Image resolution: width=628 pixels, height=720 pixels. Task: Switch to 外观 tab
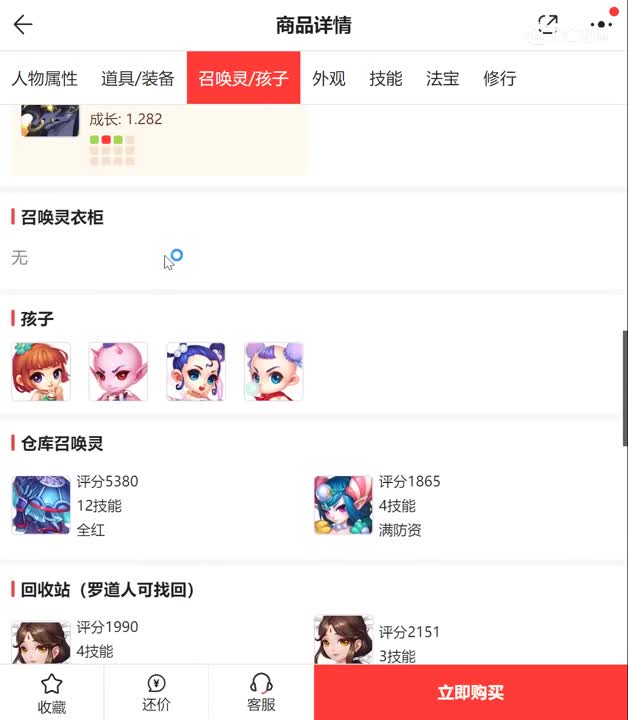329,78
